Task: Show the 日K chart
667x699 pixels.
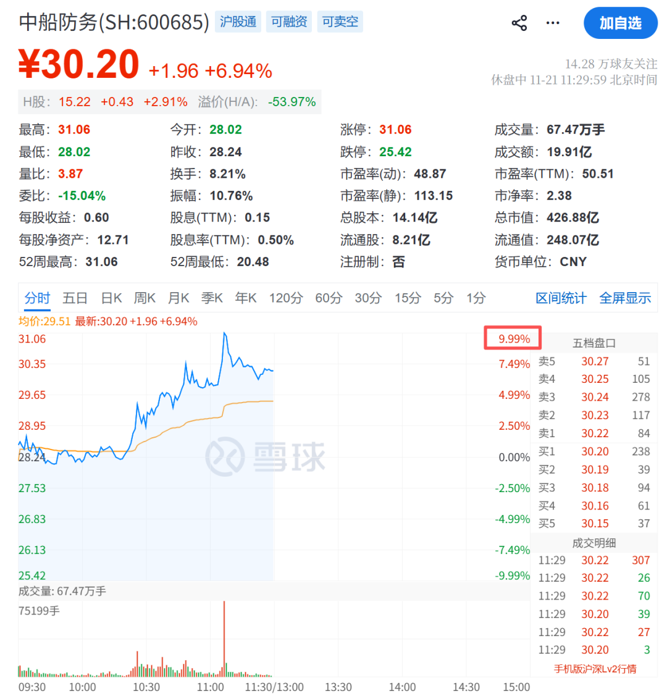Action: [x=111, y=297]
